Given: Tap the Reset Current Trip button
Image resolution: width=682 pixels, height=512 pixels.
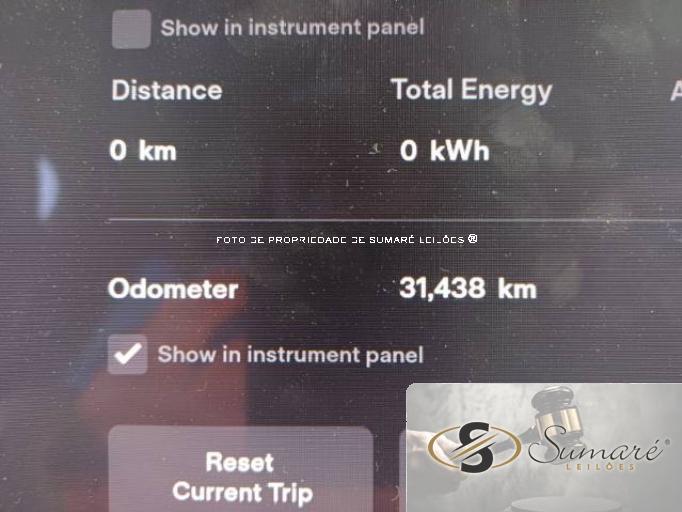Looking at the screenshot, I should [x=240, y=475].
